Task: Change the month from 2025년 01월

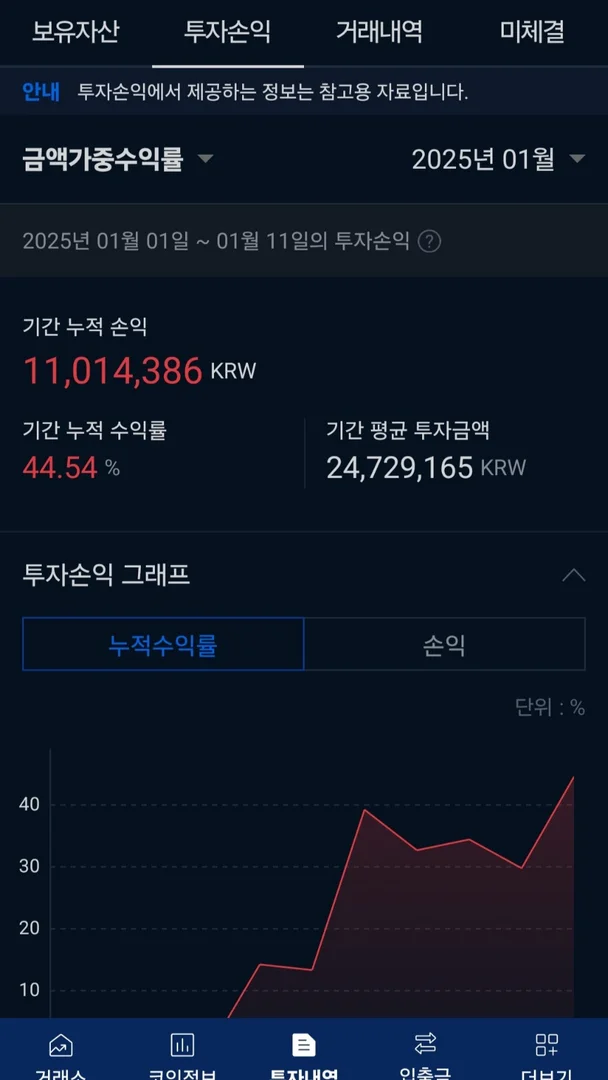Action: point(498,160)
